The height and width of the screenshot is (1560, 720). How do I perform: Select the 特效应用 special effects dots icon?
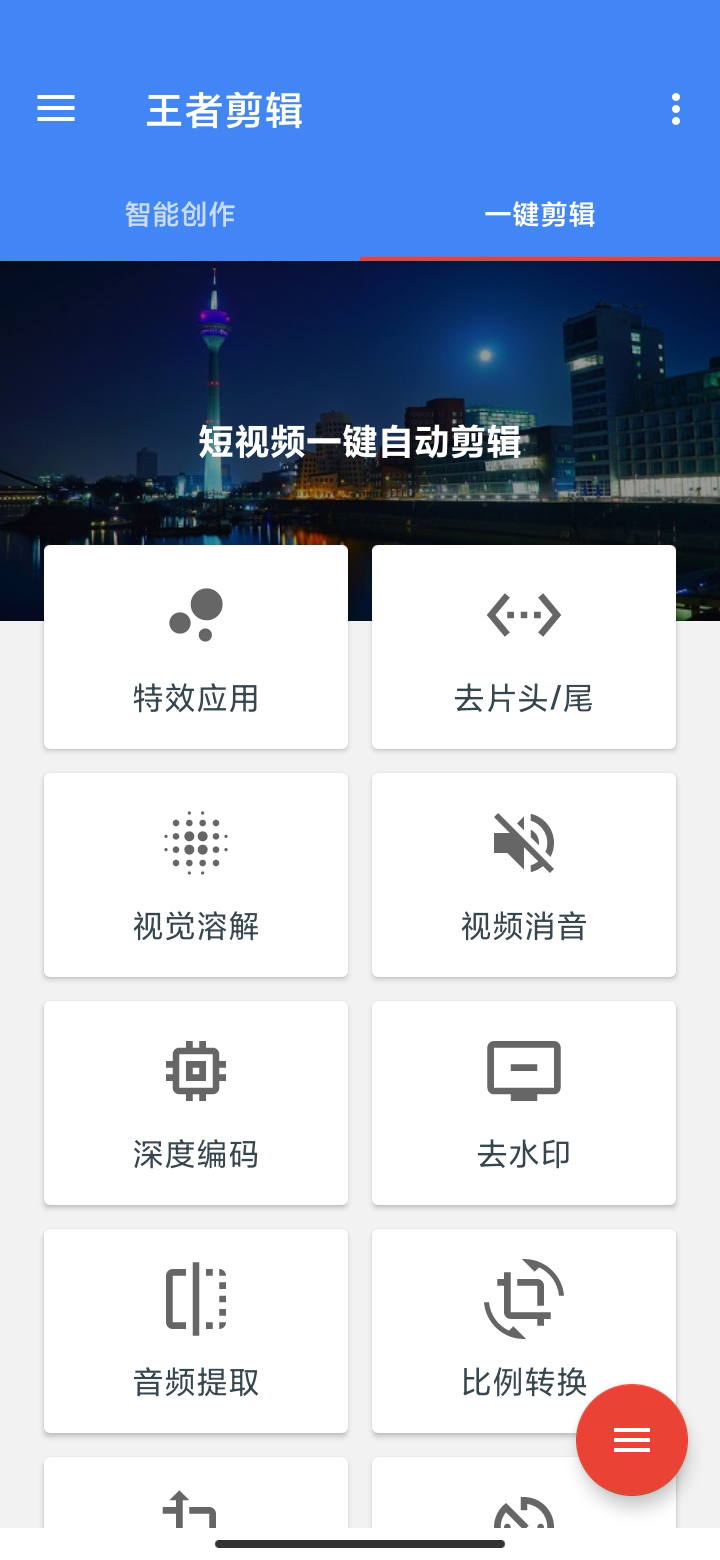click(x=195, y=614)
